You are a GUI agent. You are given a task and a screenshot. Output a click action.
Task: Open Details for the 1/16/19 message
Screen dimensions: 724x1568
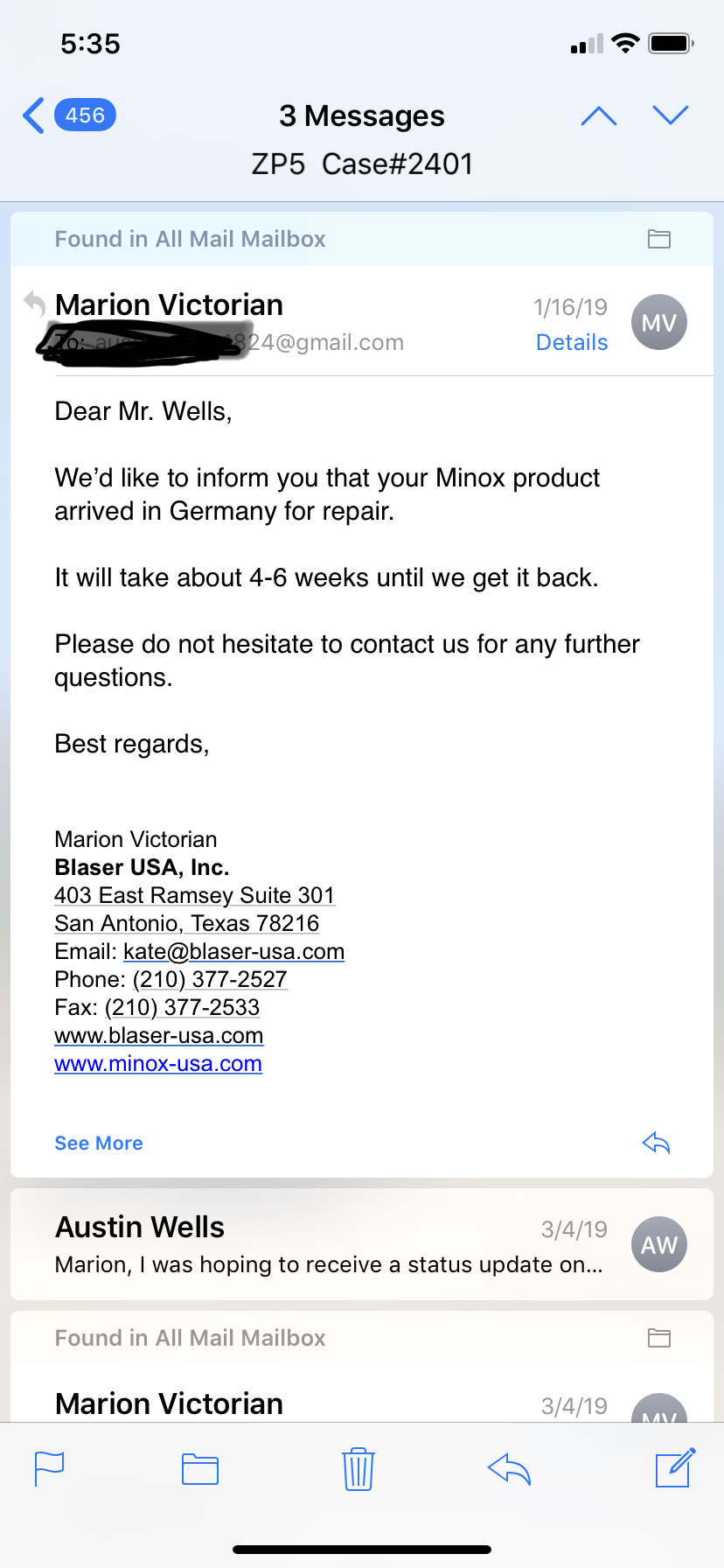click(572, 342)
